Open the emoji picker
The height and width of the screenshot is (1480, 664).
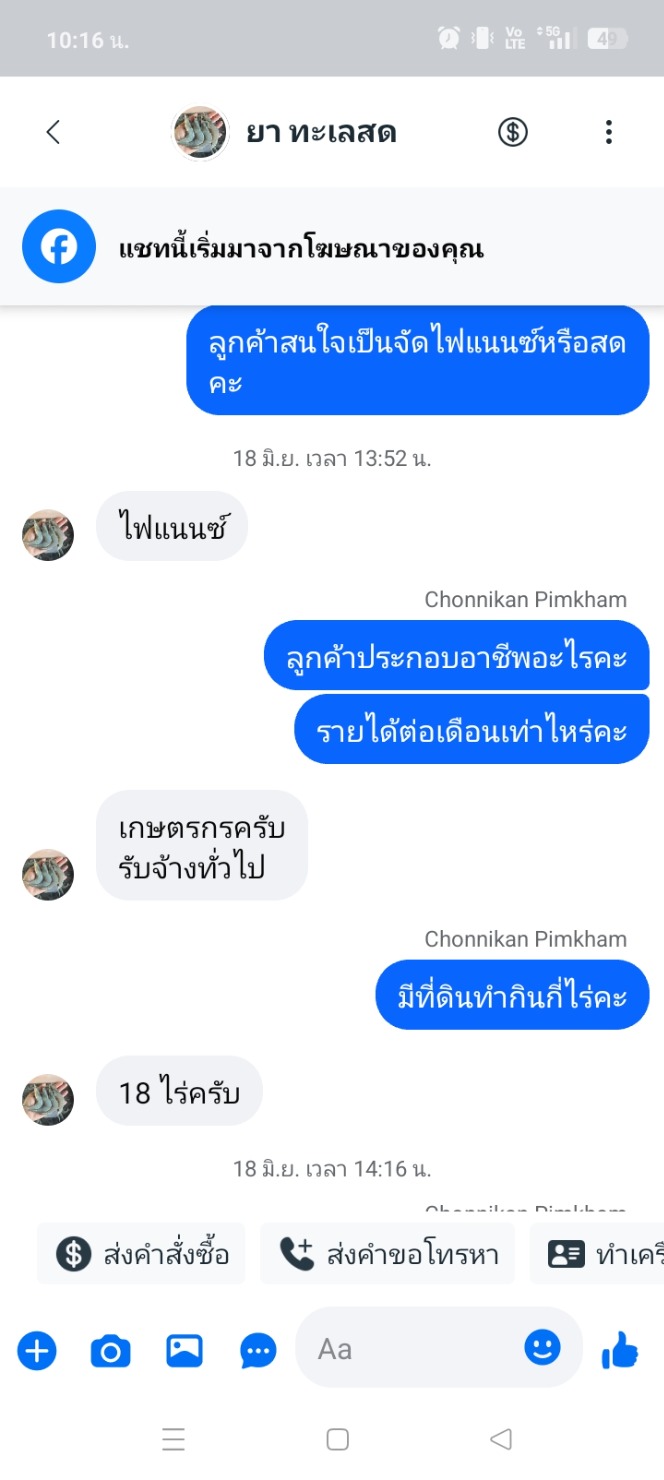coord(543,1348)
